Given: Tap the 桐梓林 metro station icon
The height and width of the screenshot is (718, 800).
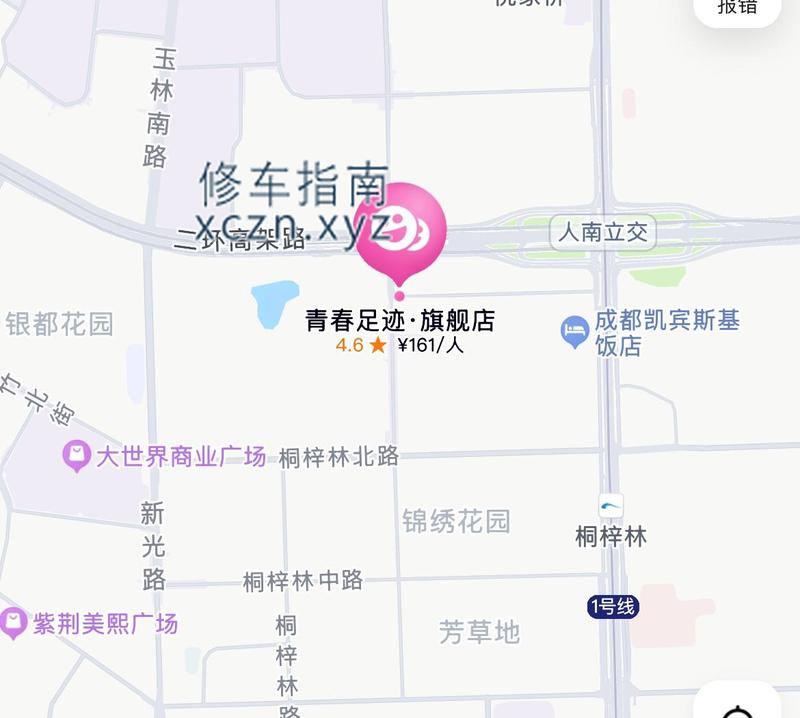Looking at the screenshot, I should pos(610,505).
